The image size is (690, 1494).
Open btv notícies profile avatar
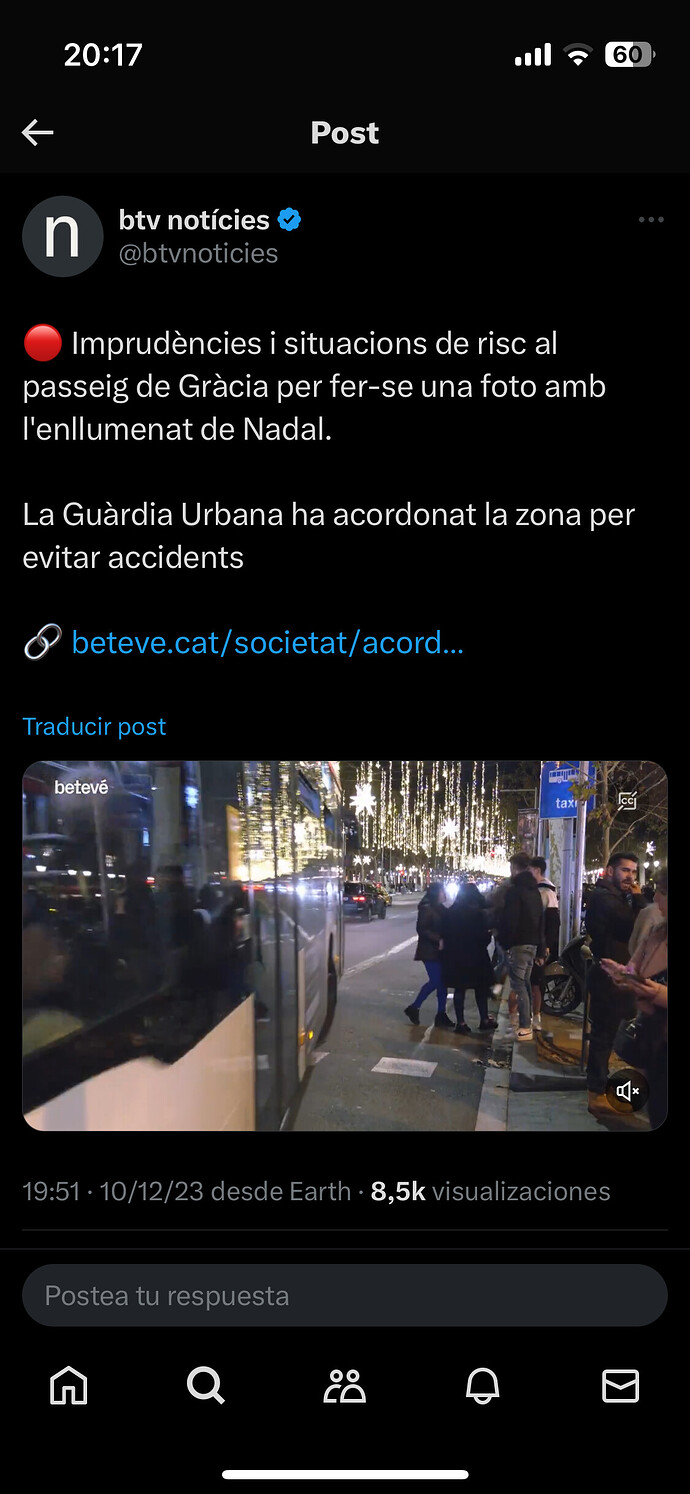63,236
